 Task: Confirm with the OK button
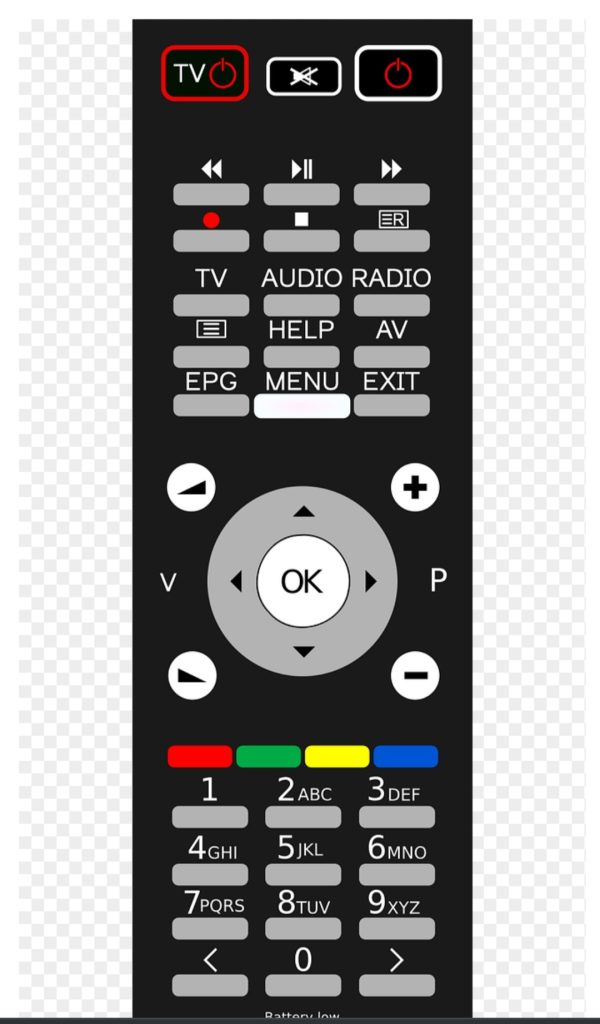(x=302, y=581)
